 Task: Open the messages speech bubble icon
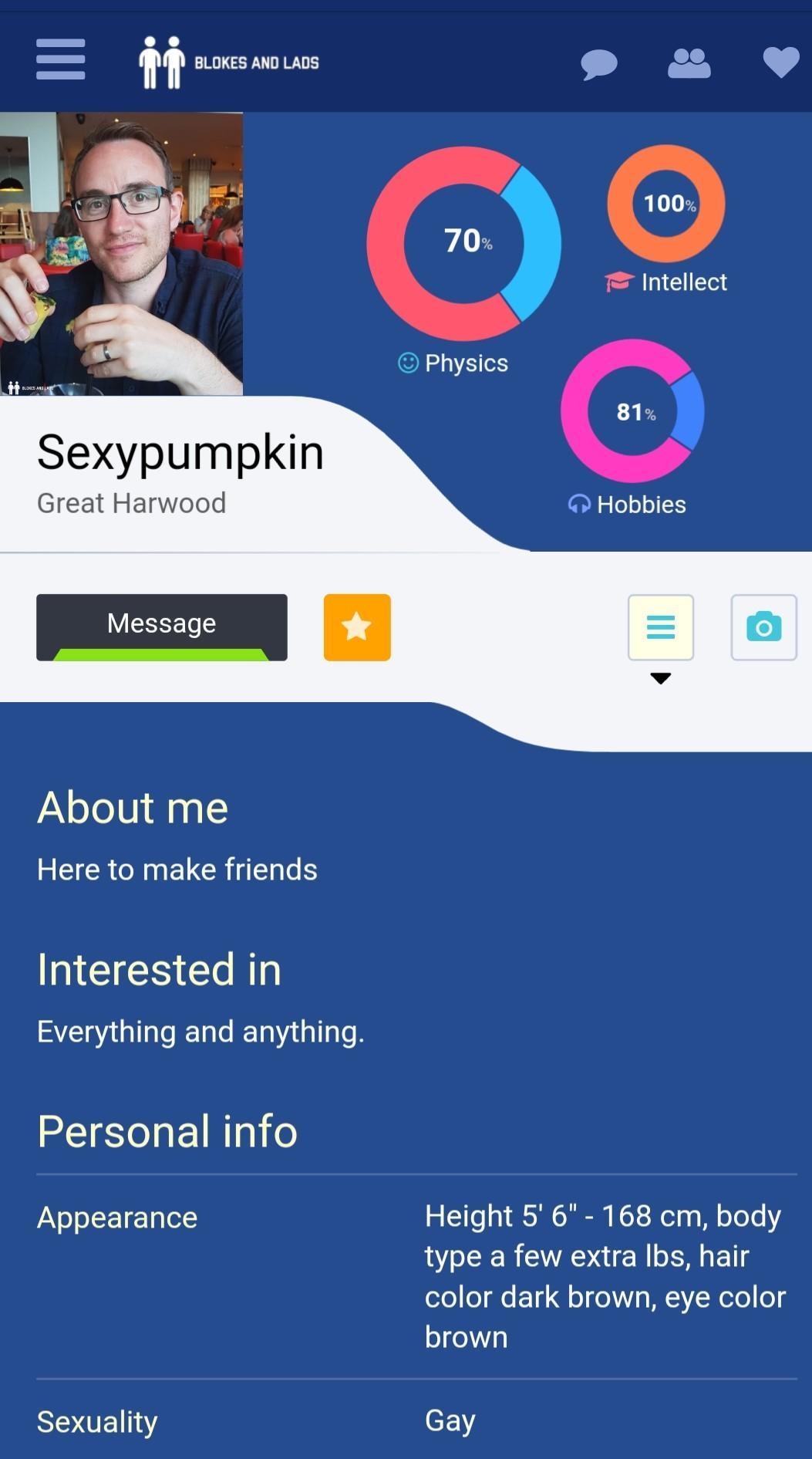(599, 63)
